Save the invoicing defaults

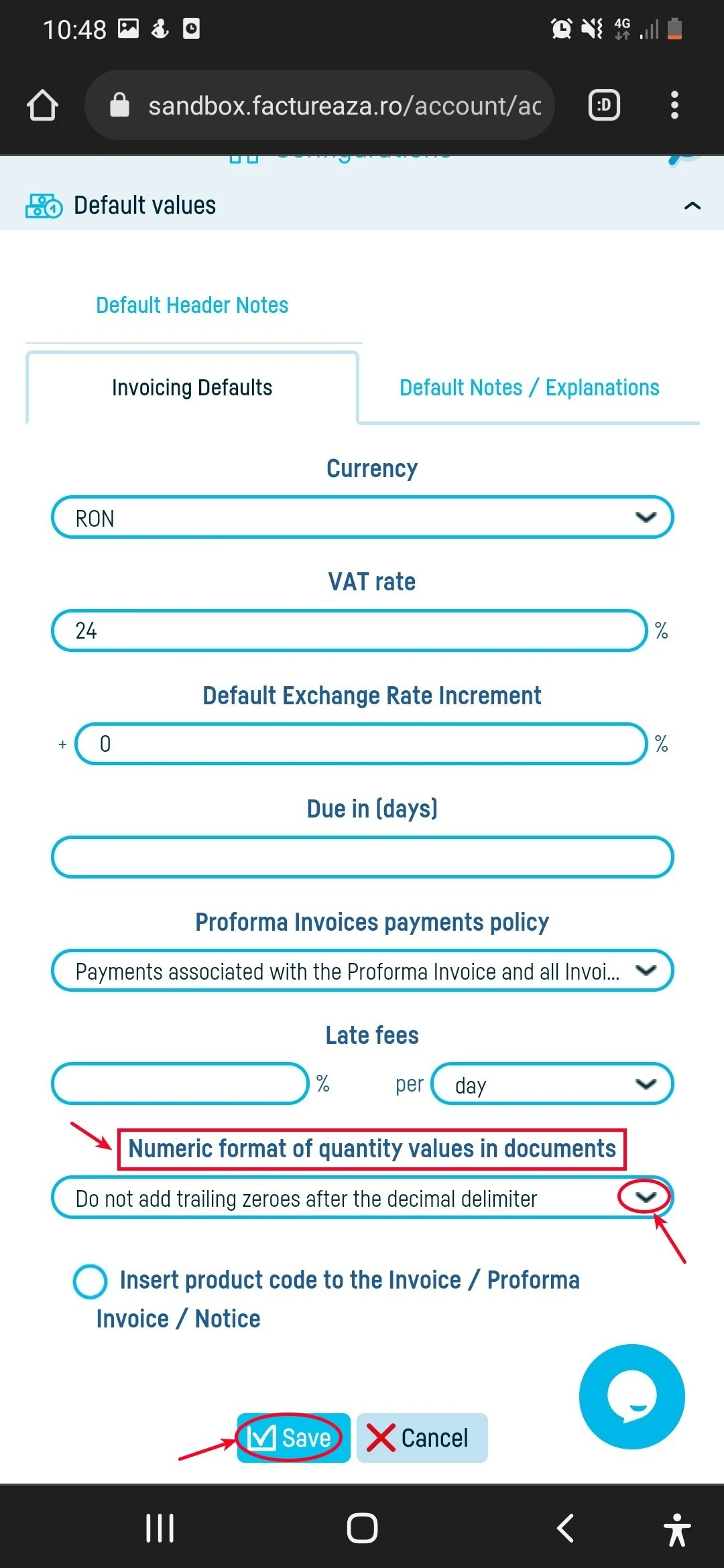[294, 1438]
